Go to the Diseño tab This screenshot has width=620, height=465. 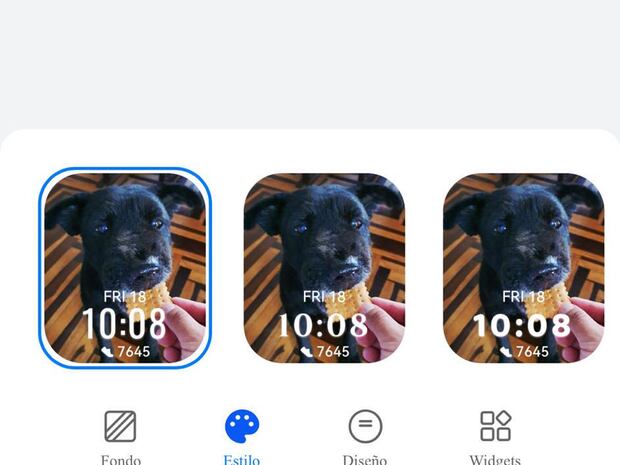[x=365, y=434]
